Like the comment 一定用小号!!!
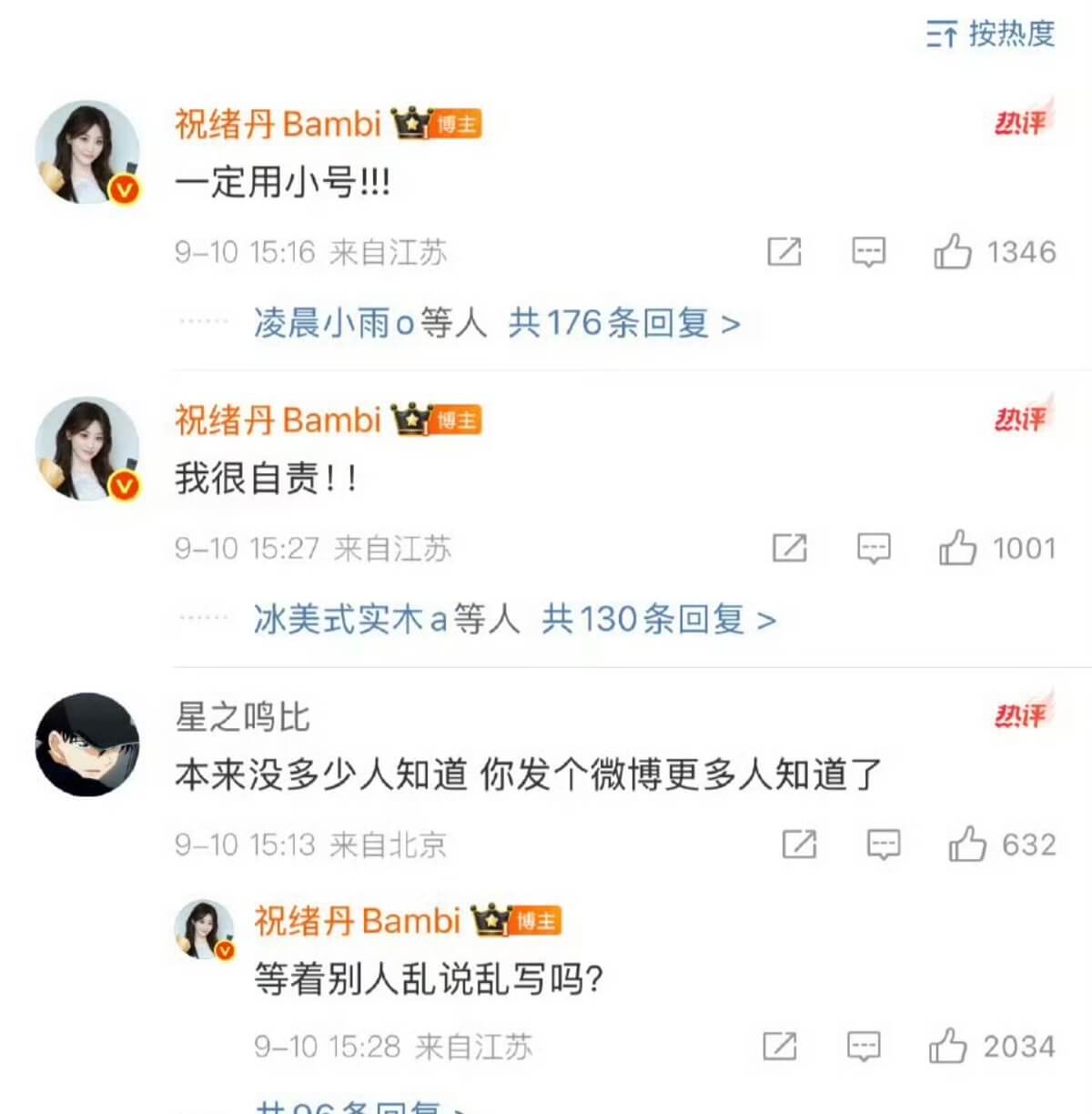The width and height of the screenshot is (1092, 1114). click(953, 252)
